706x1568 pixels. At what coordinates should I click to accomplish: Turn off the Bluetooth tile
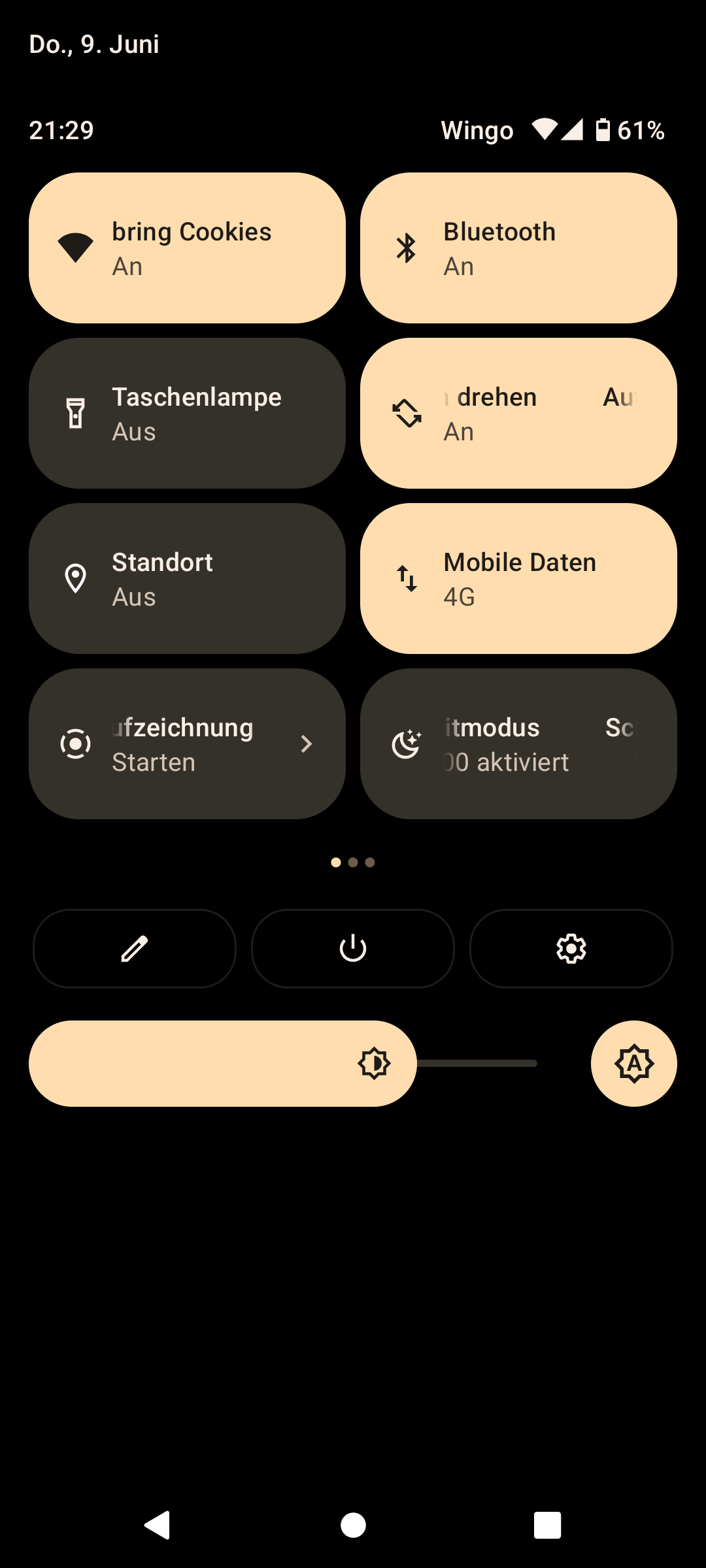coord(518,248)
